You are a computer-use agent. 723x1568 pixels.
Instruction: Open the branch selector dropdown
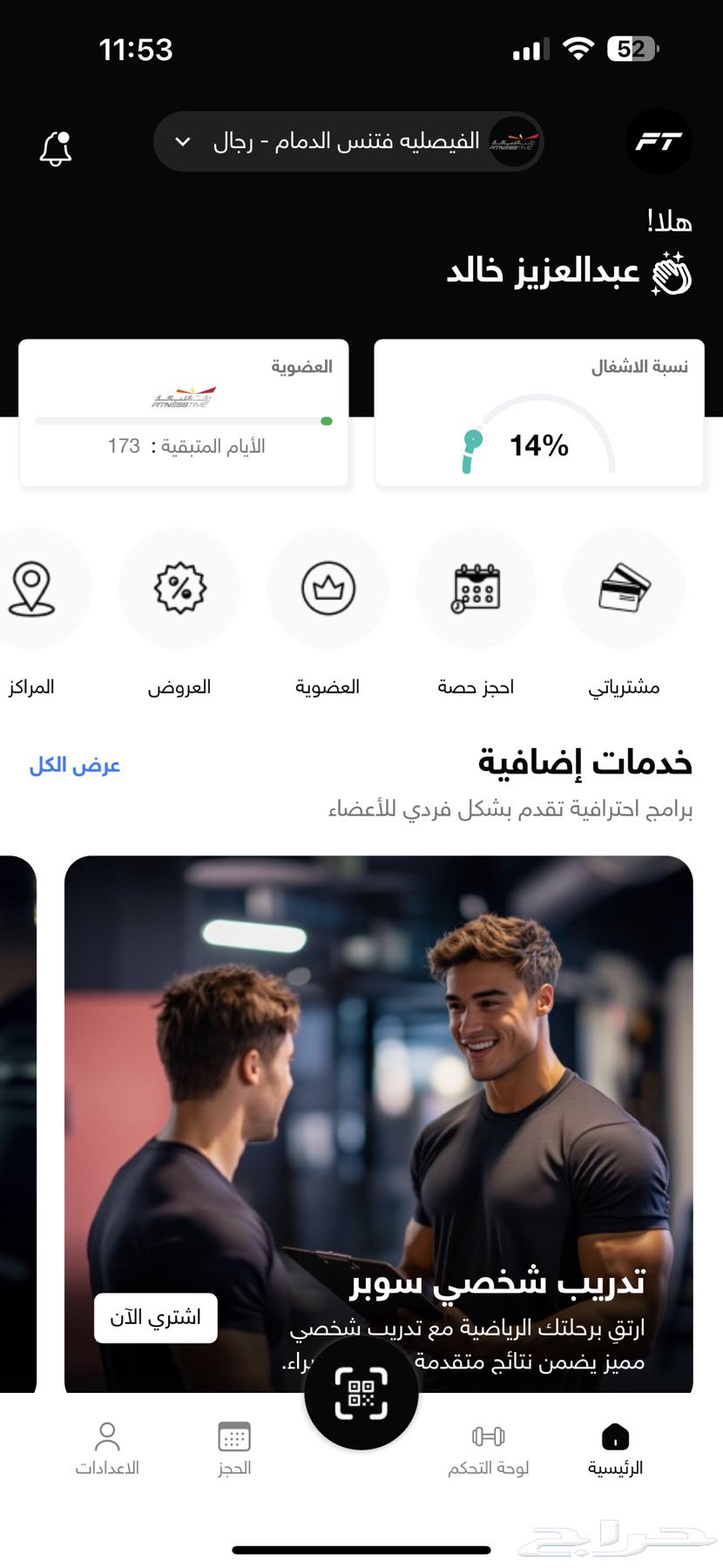(350, 141)
